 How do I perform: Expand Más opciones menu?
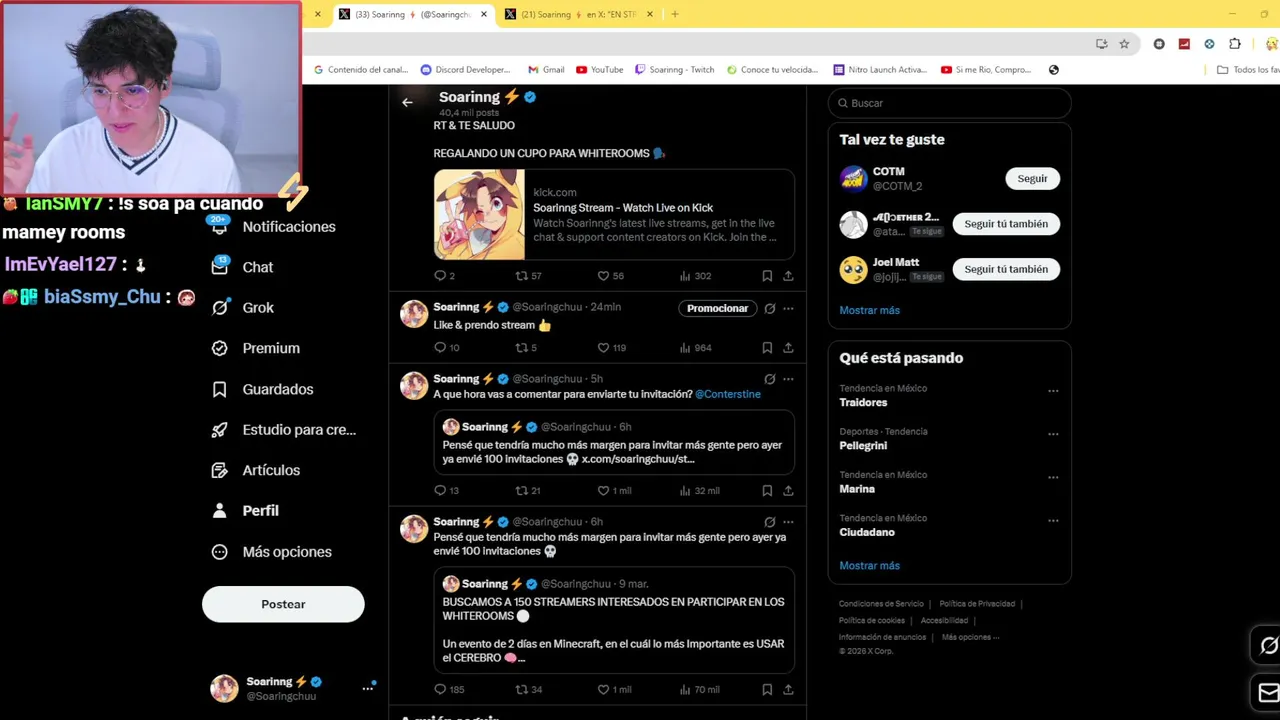point(286,552)
